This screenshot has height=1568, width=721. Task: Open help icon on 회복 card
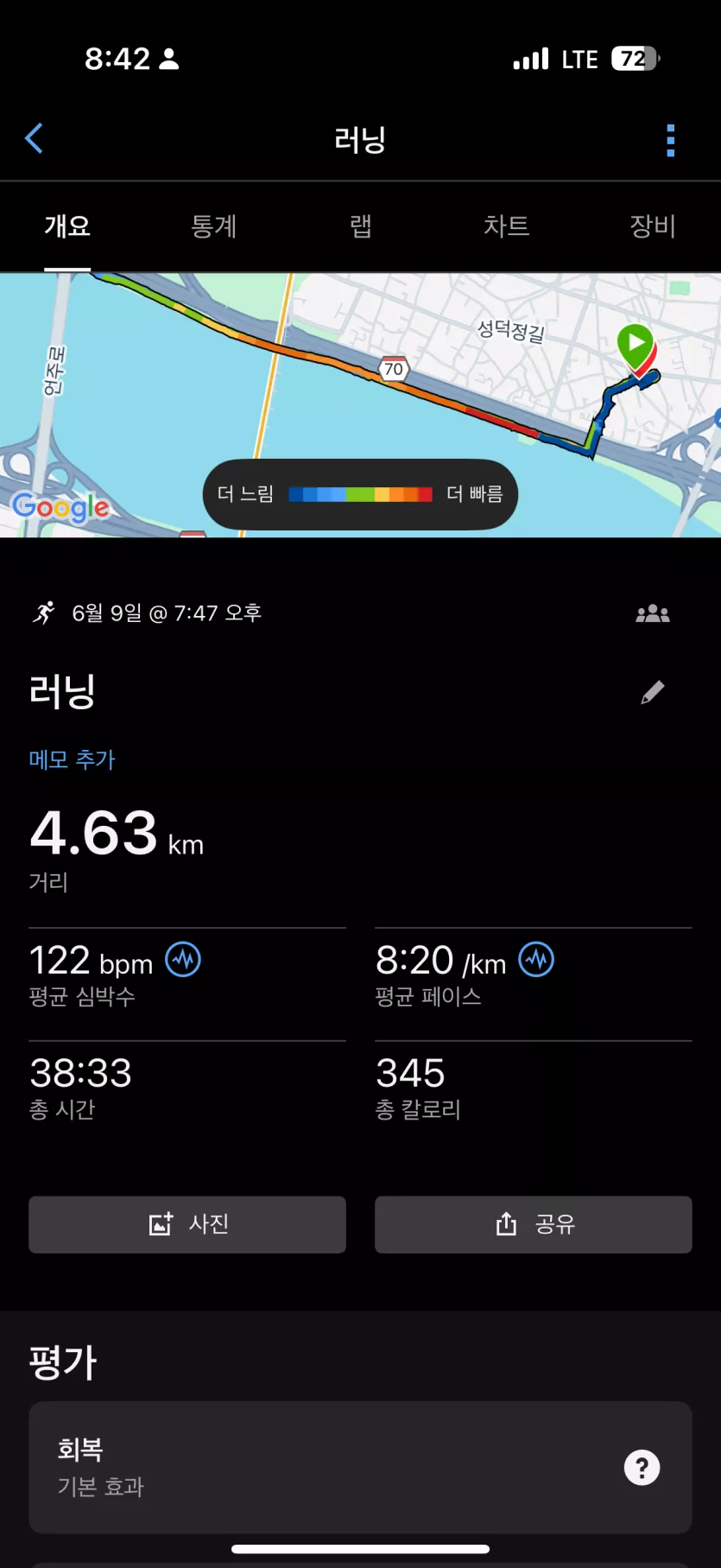(642, 1468)
